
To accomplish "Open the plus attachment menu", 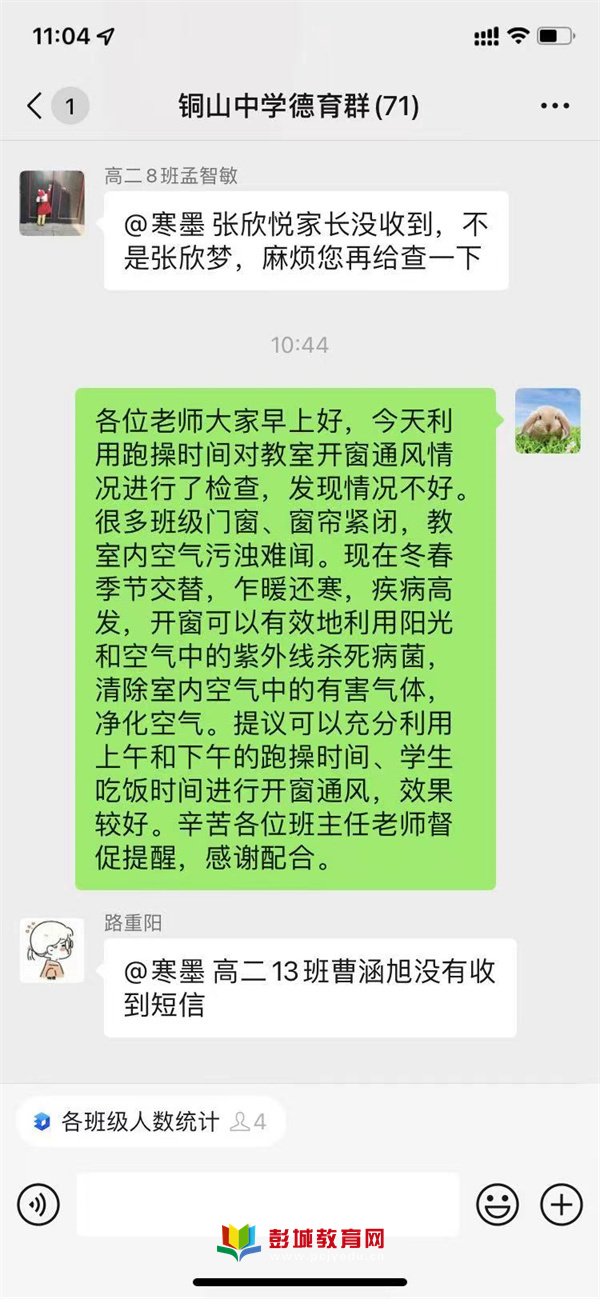I will tap(561, 1204).
